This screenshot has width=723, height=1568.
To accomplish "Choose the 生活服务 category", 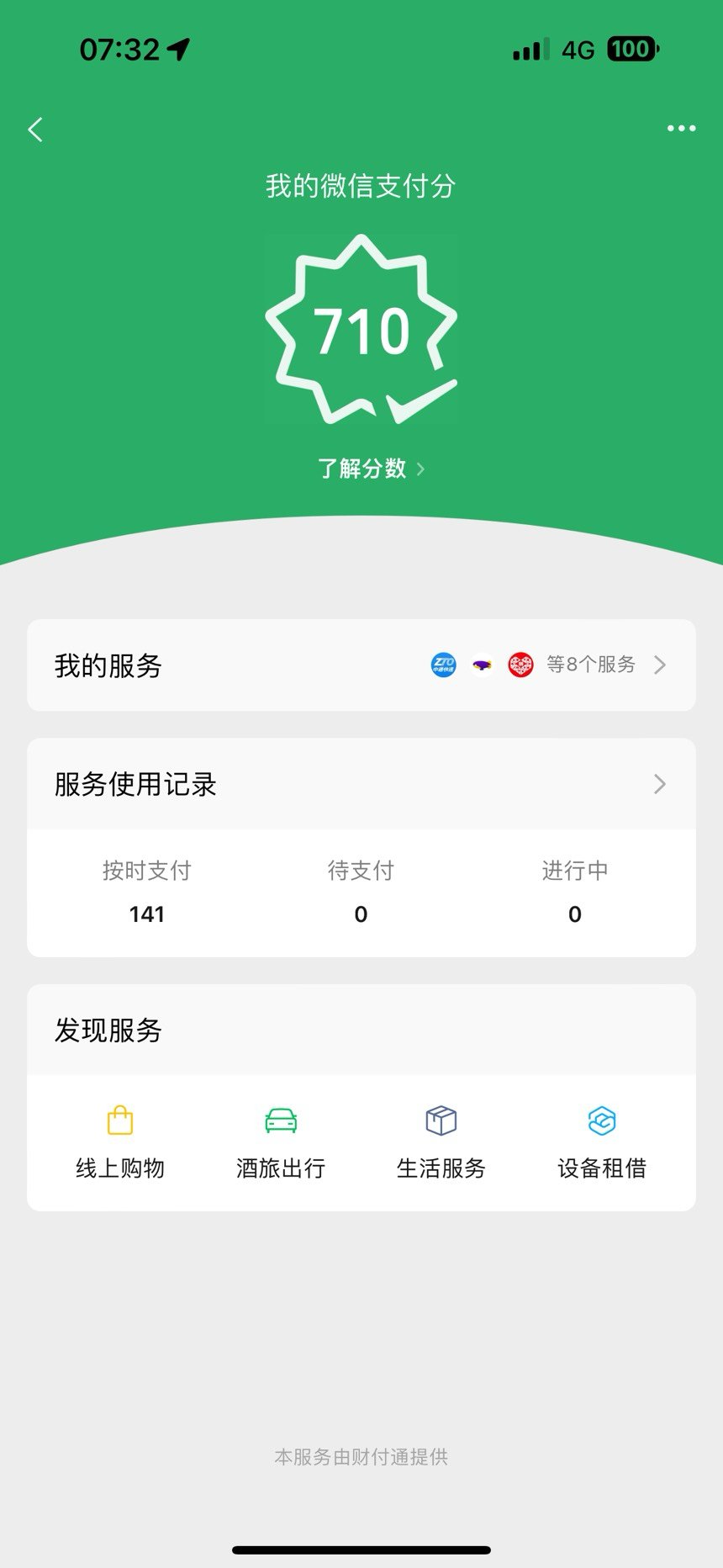I will coord(441,1142).
